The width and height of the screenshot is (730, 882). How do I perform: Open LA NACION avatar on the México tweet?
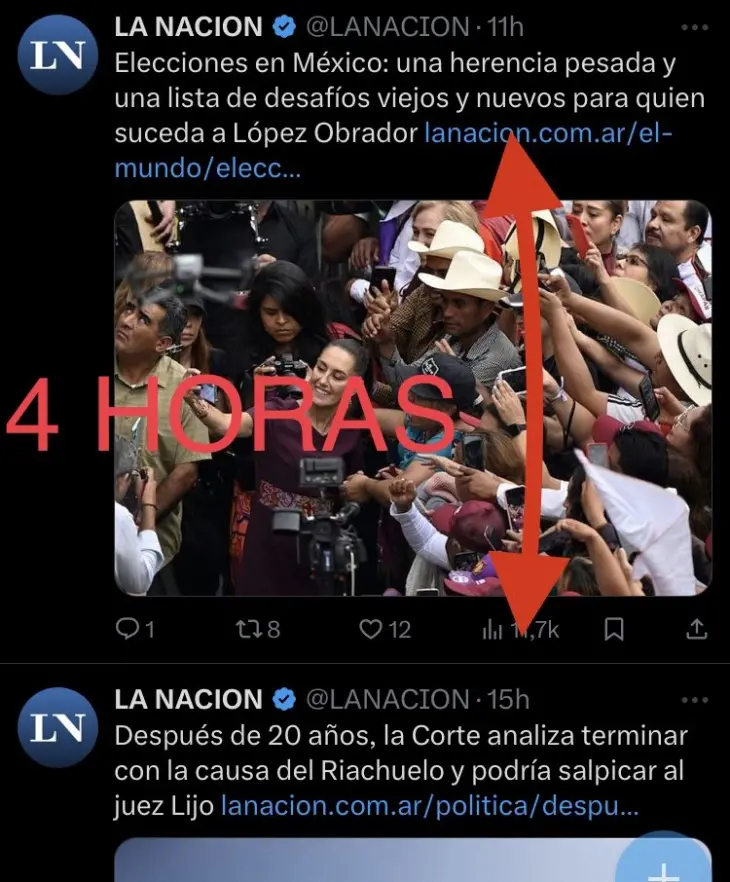pos(57,55)
